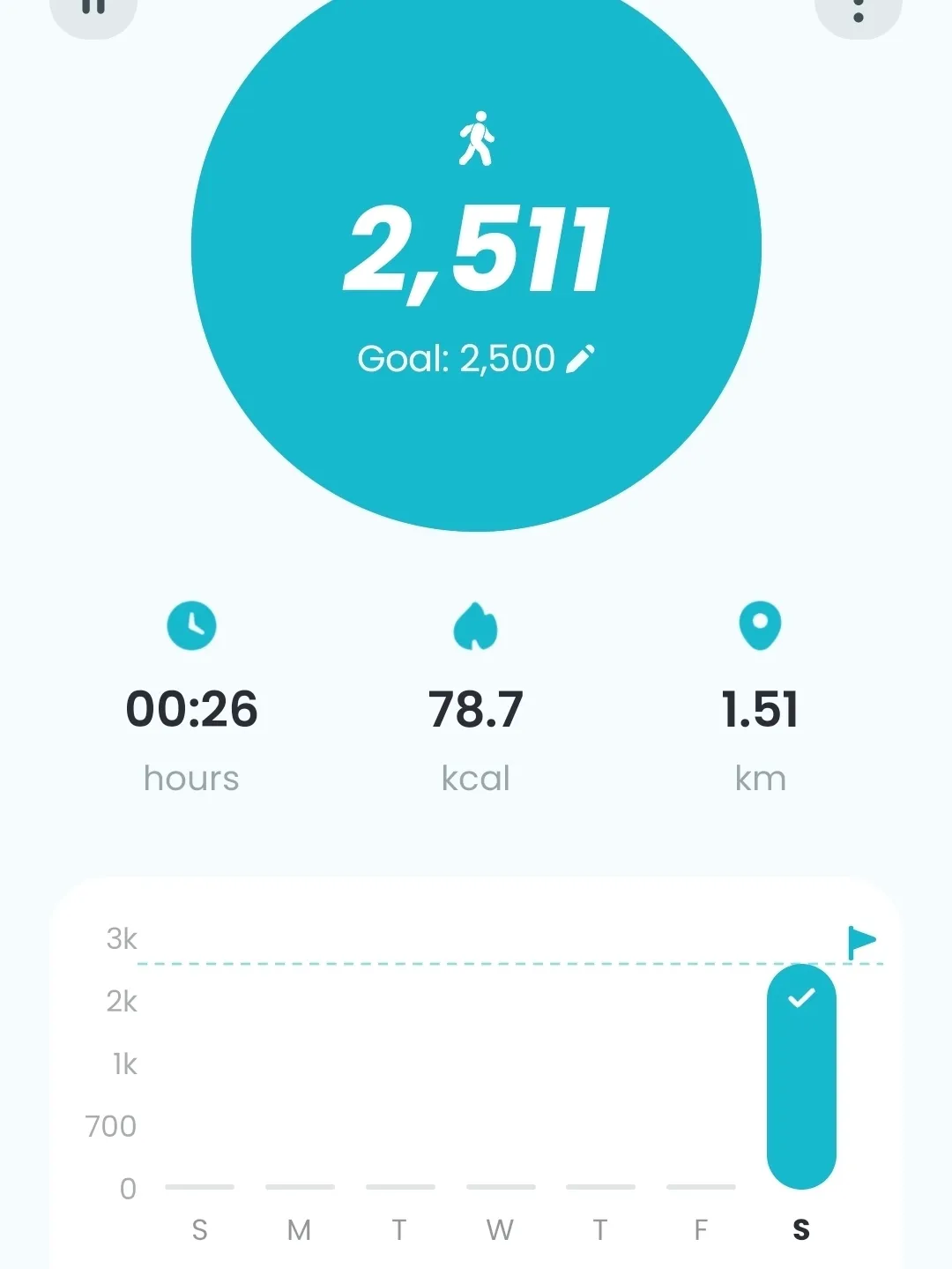Edit the 2,500 step goal
Screen dimensions: 952x1269
pyautogui.click(x=580, y=359)
